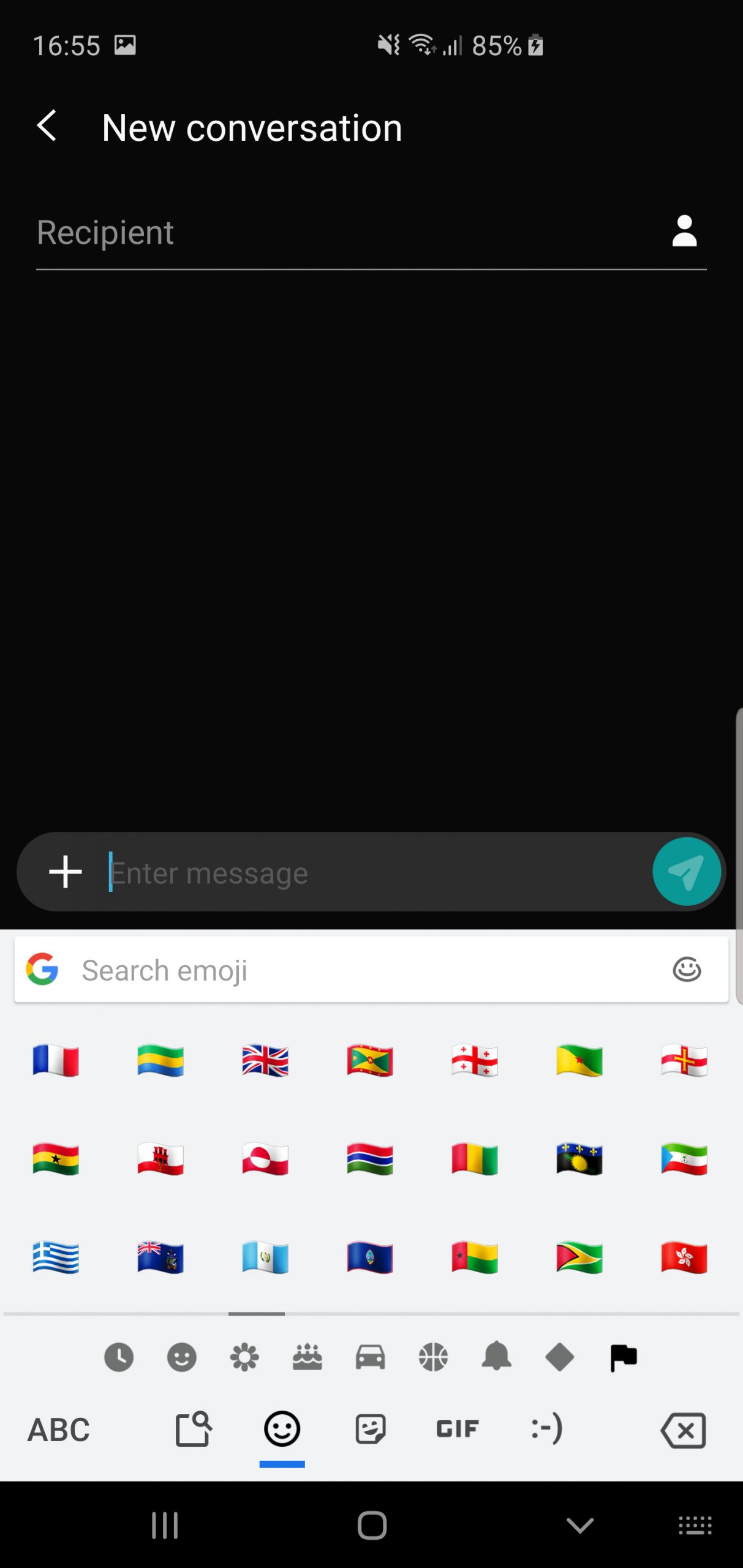The image size is (743, 1568).
Task: Open the GIF keyboard tab
Action: coord(458,1430)
